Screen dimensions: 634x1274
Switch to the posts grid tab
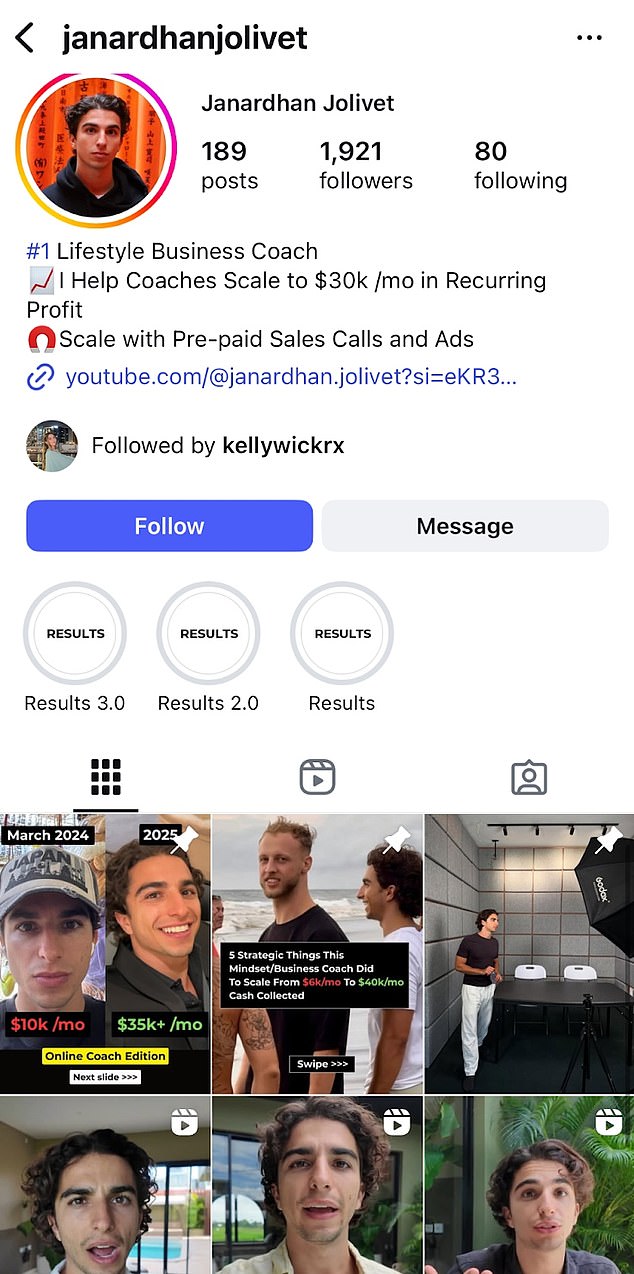coord(105,777)
